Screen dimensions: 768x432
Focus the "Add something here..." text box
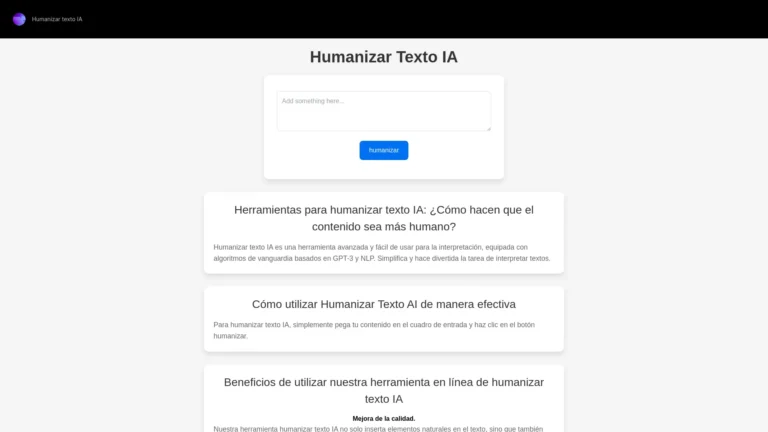[x=383, y=111]
